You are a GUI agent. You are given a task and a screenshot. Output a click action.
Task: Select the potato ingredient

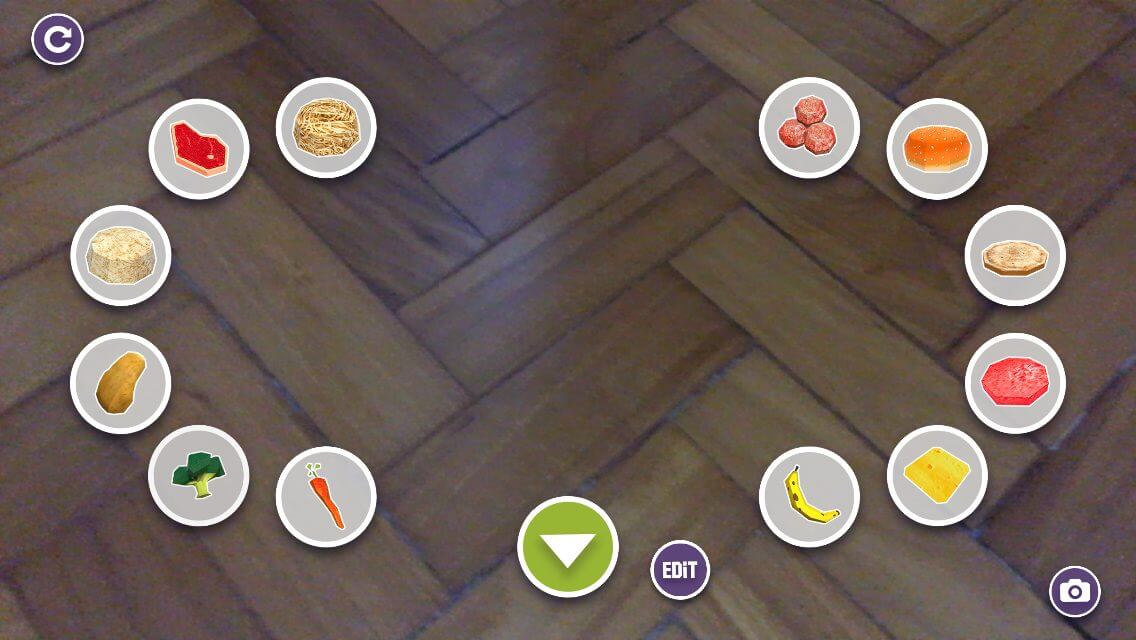click(121, 384)
